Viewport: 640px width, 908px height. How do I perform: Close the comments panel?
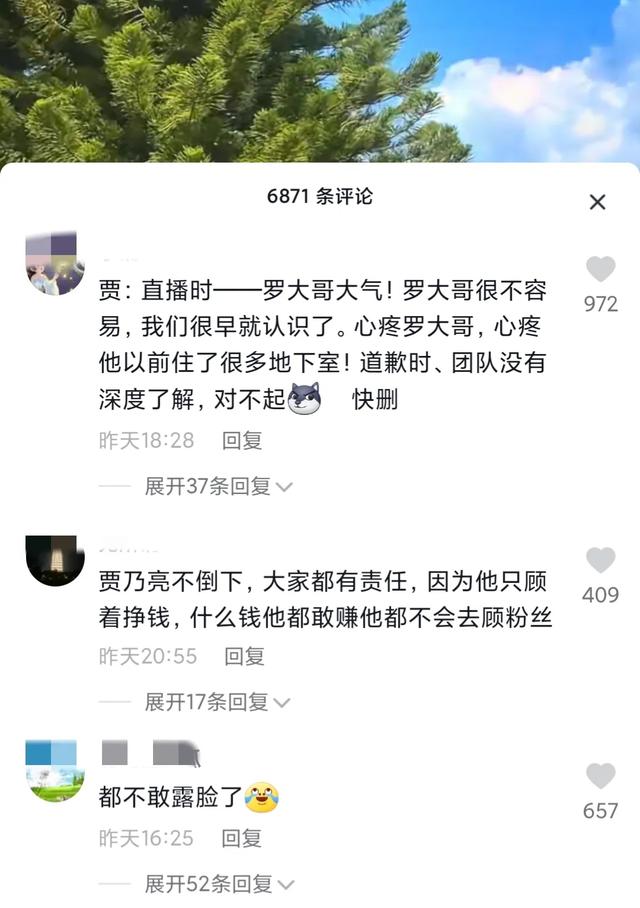pos(597,202)
